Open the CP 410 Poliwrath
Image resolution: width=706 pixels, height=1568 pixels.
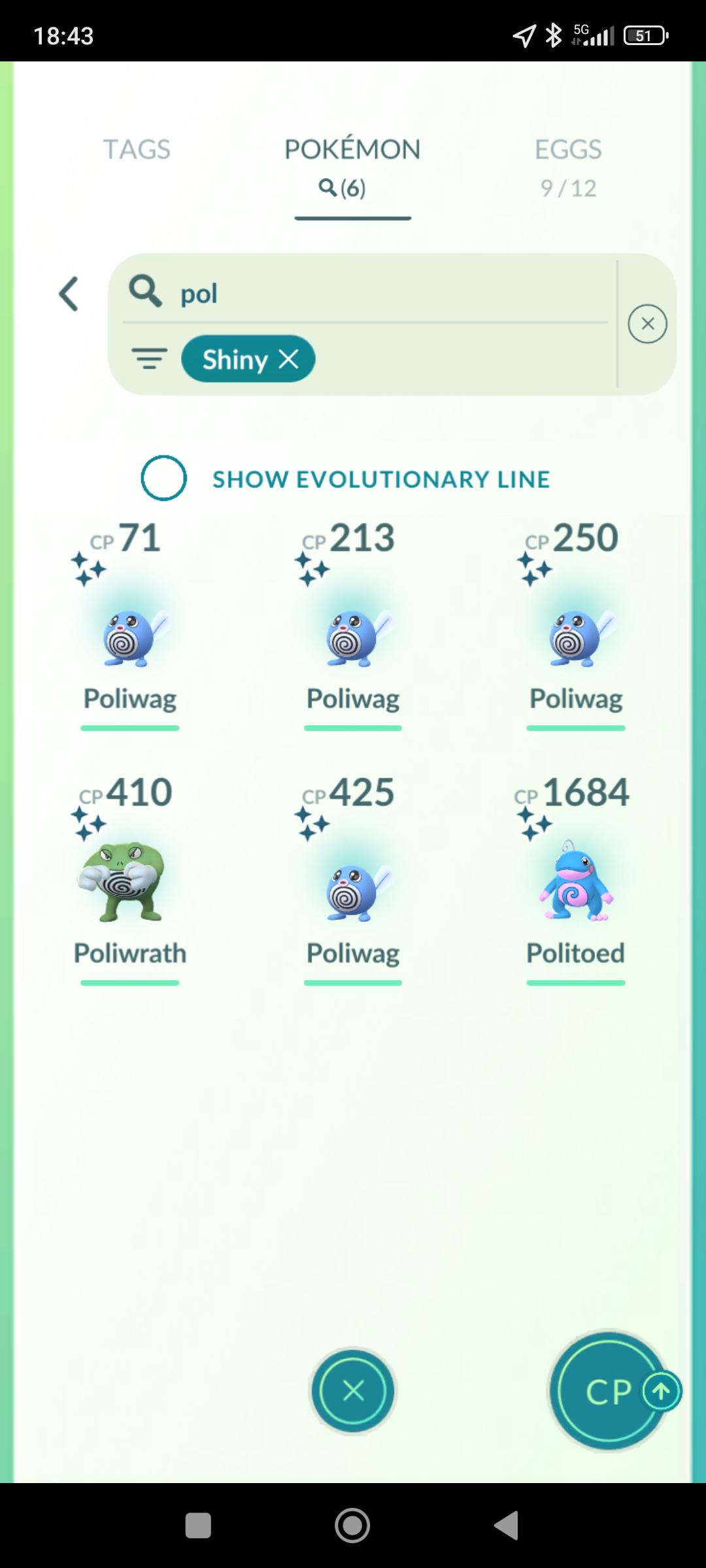129,880
